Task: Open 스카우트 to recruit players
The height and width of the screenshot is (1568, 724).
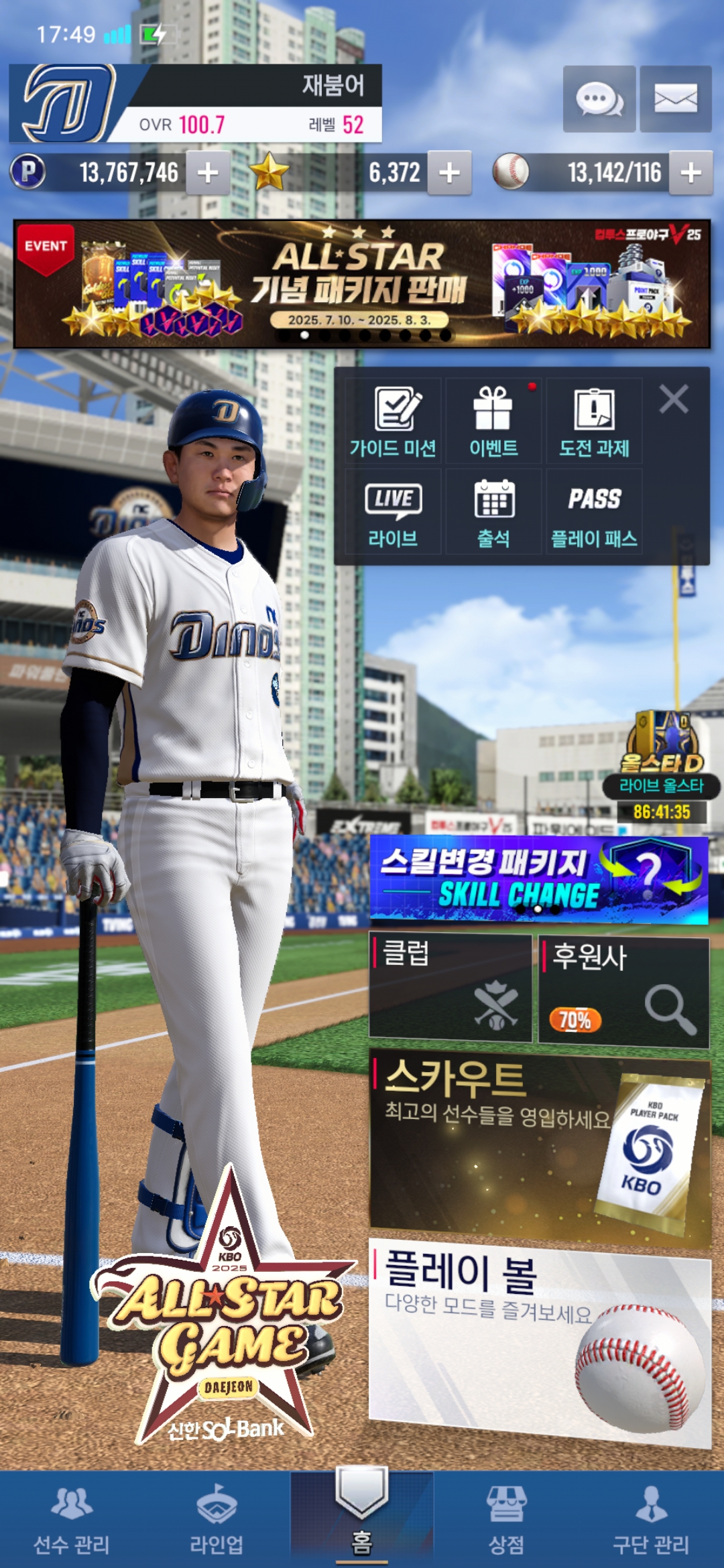Action: coord(539,1146)
